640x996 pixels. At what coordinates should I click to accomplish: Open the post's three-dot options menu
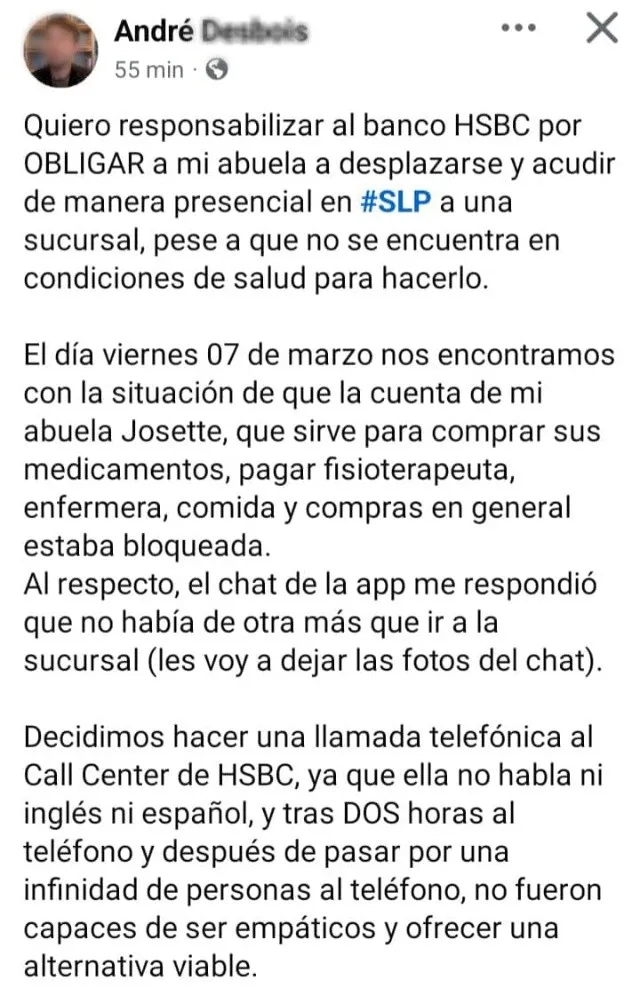[x=520, y=29]
